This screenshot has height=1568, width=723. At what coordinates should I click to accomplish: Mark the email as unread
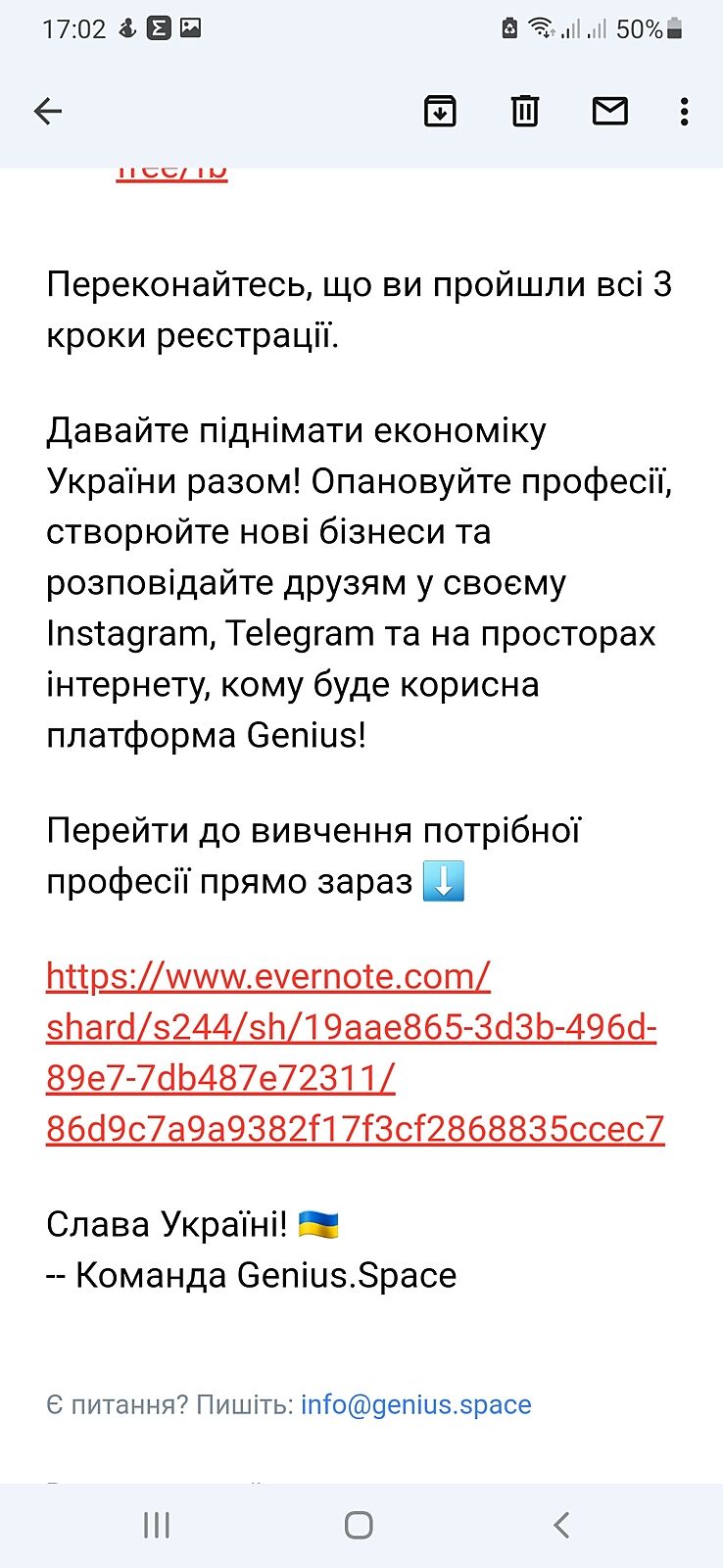click(609, 112)
